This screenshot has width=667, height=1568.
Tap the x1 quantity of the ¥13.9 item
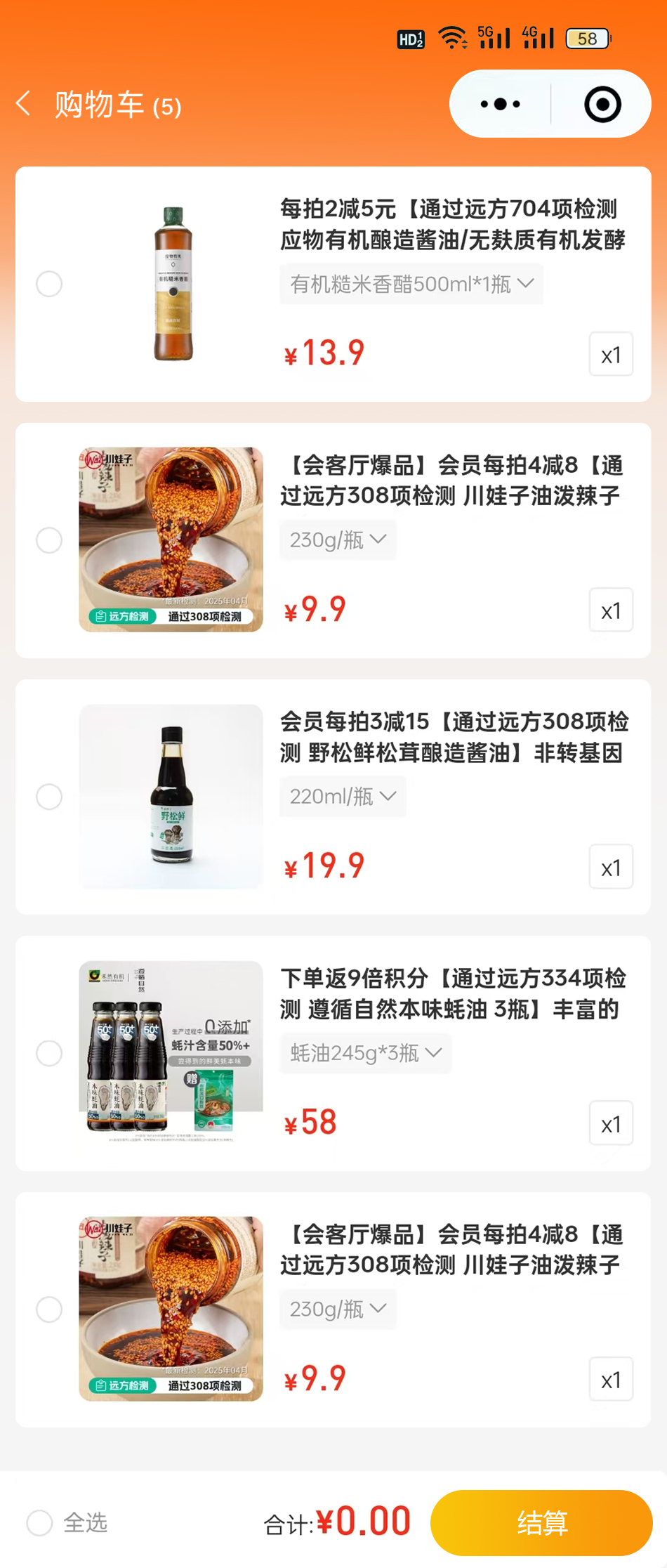pyautogui.click(x=611, y=354)
